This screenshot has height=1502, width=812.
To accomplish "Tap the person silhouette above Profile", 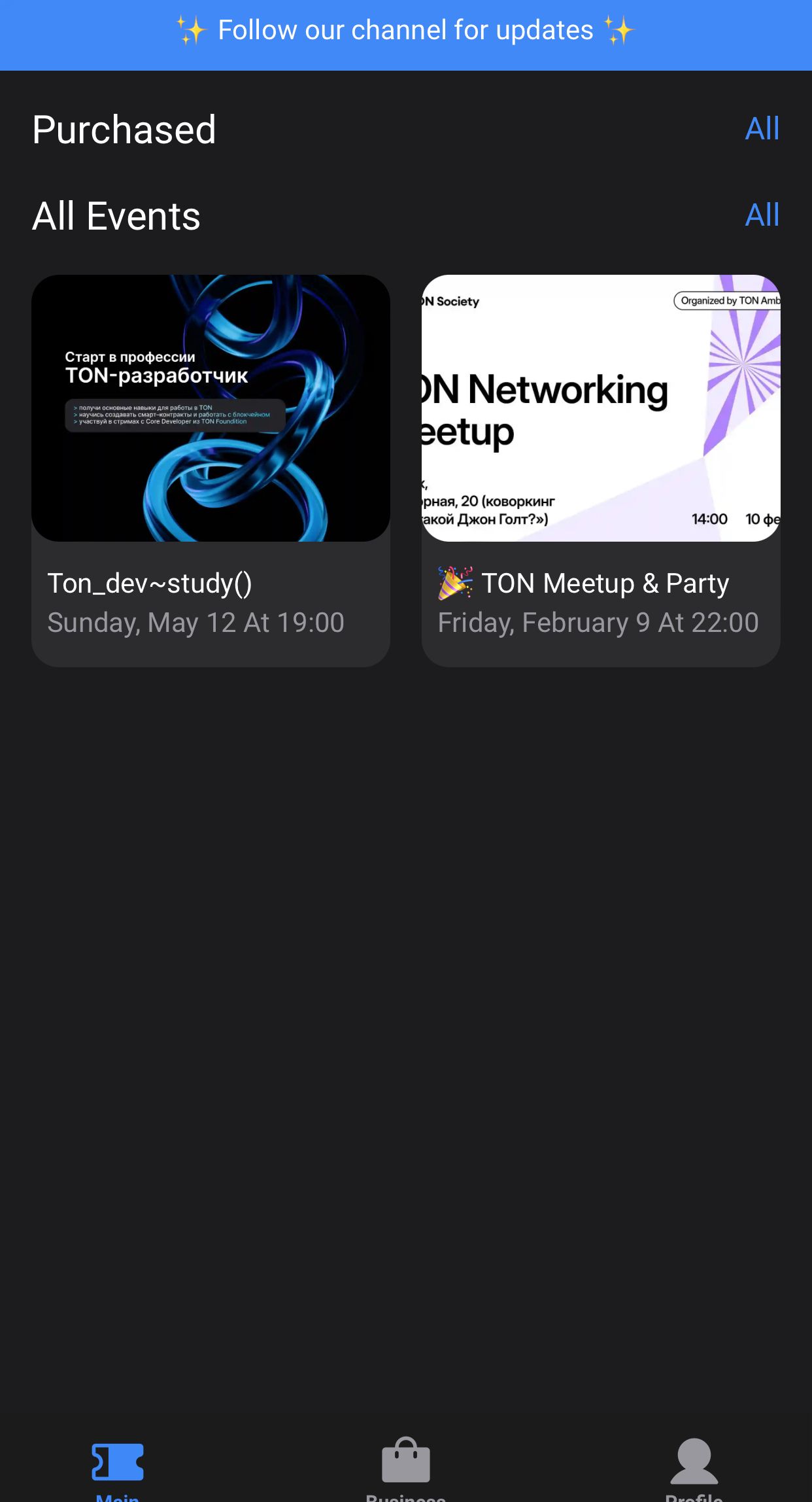I will pyautogui.click(x=694, y=1460).
